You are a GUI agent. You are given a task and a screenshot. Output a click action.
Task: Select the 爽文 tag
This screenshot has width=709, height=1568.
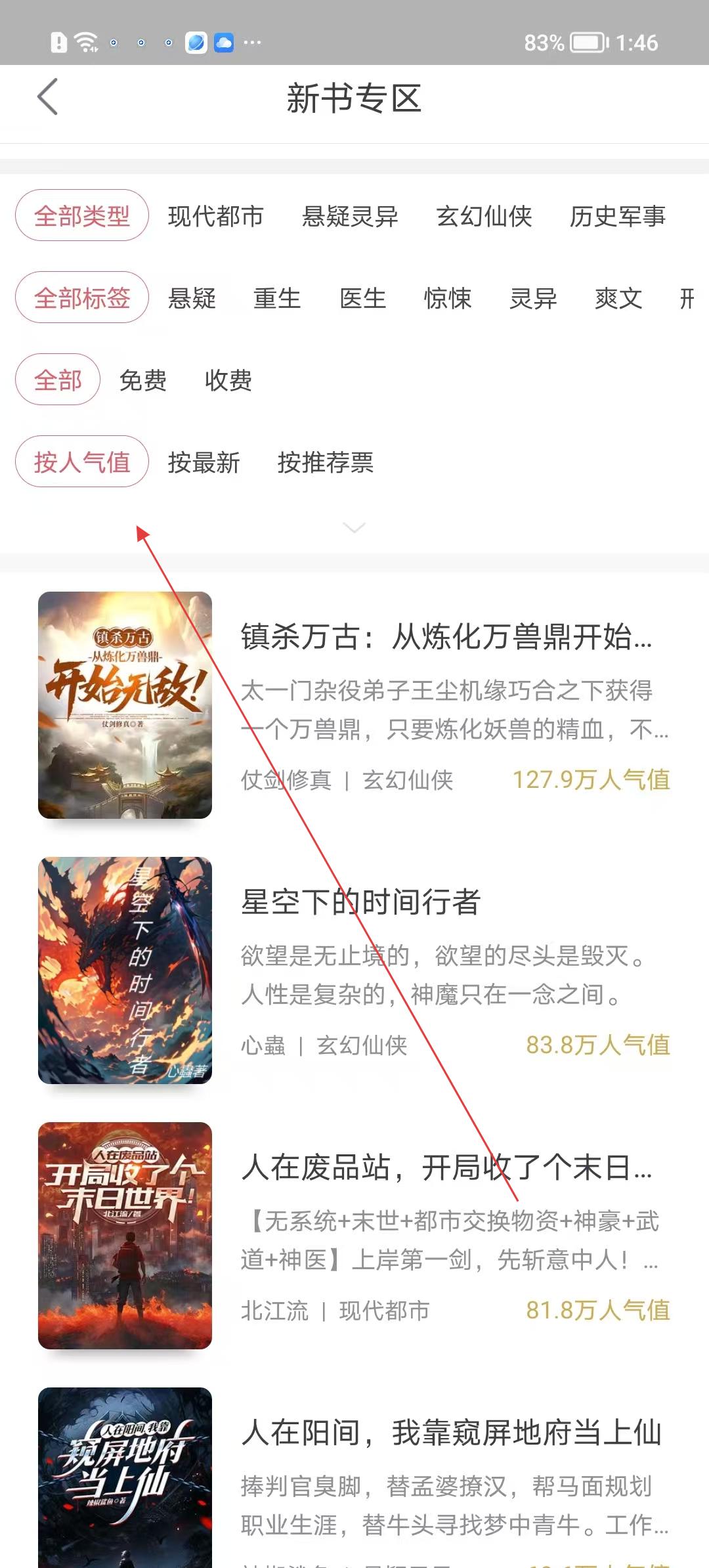coord(618,298)
